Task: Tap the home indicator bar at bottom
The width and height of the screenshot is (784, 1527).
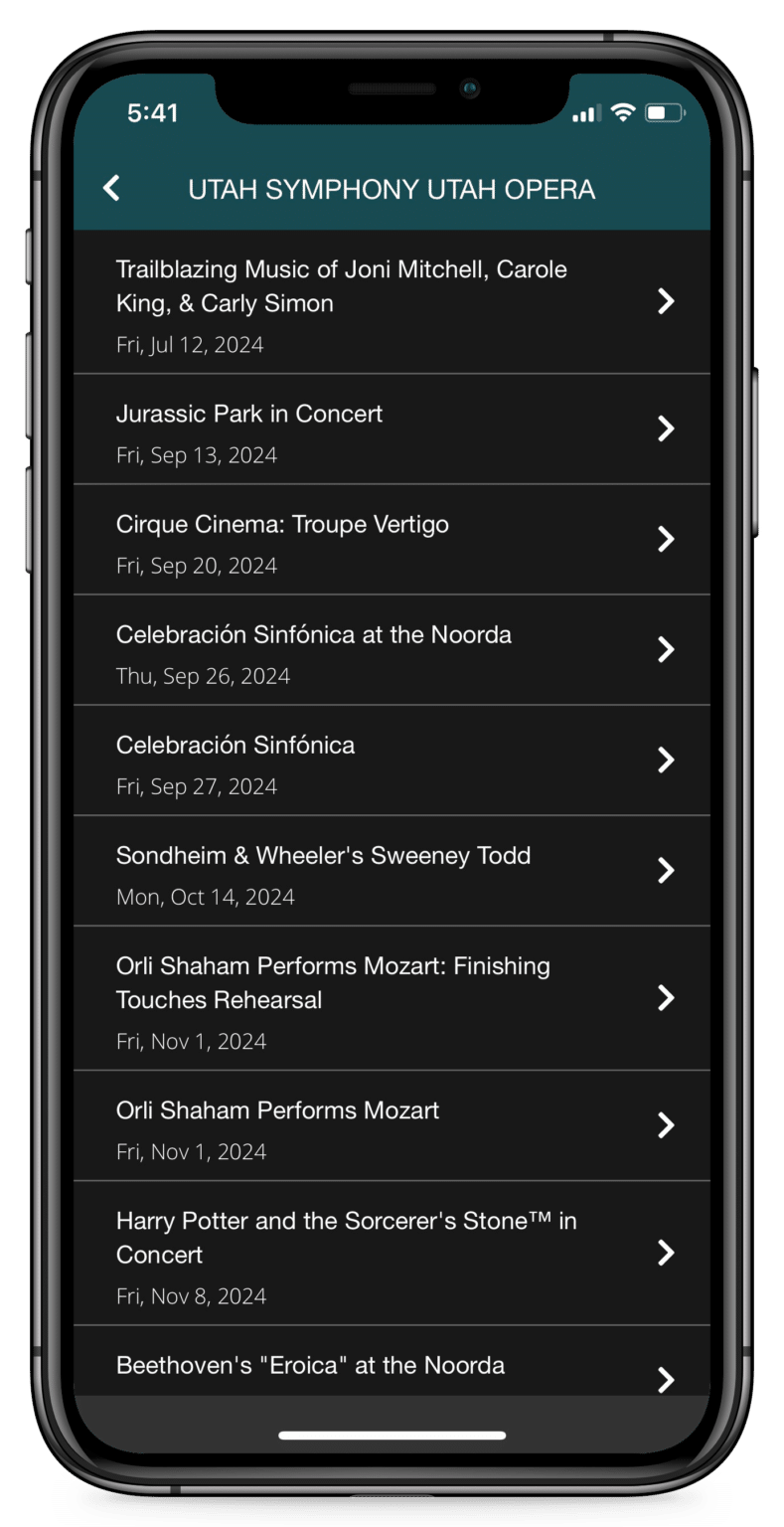Action: (392, 1435)
